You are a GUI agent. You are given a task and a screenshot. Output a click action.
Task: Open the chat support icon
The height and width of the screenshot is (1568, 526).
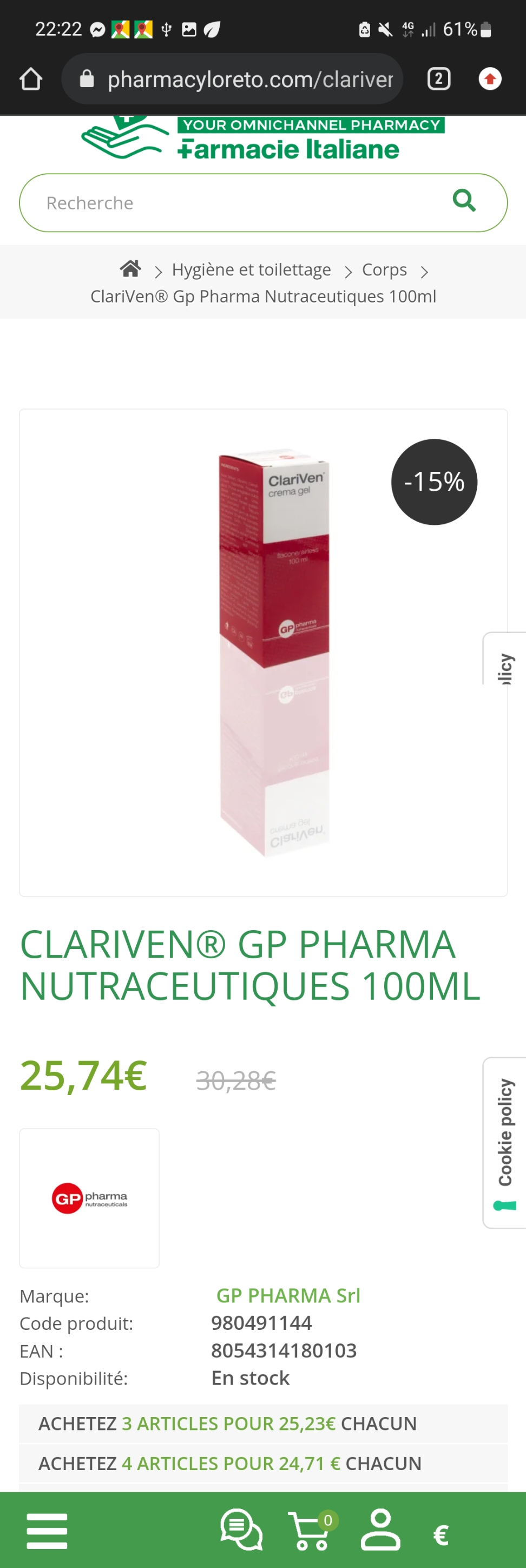click(241, 1530)
